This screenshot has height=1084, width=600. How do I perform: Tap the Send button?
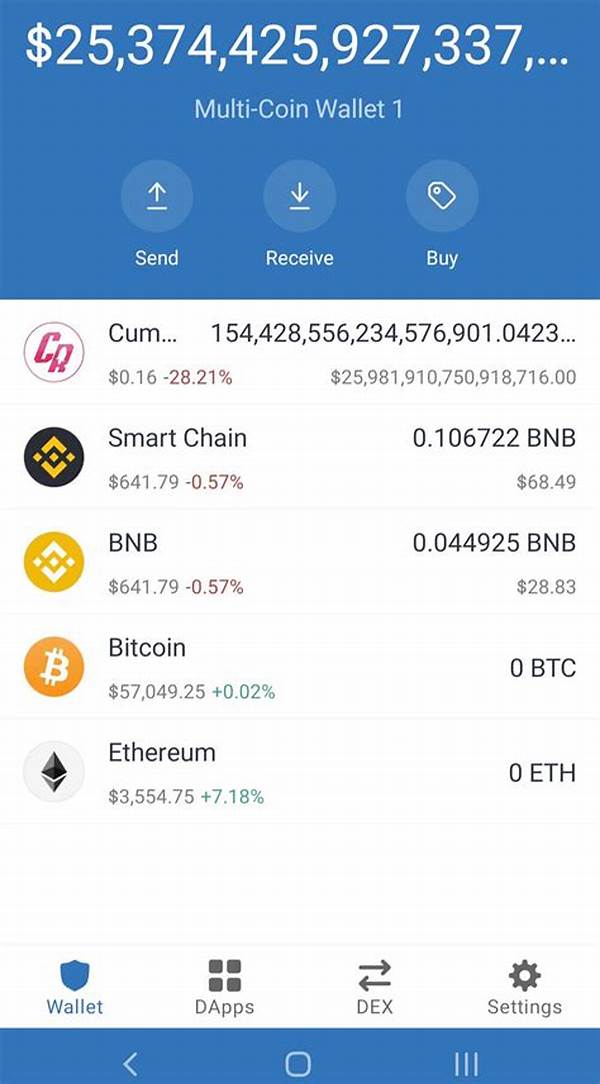(157, 197)
